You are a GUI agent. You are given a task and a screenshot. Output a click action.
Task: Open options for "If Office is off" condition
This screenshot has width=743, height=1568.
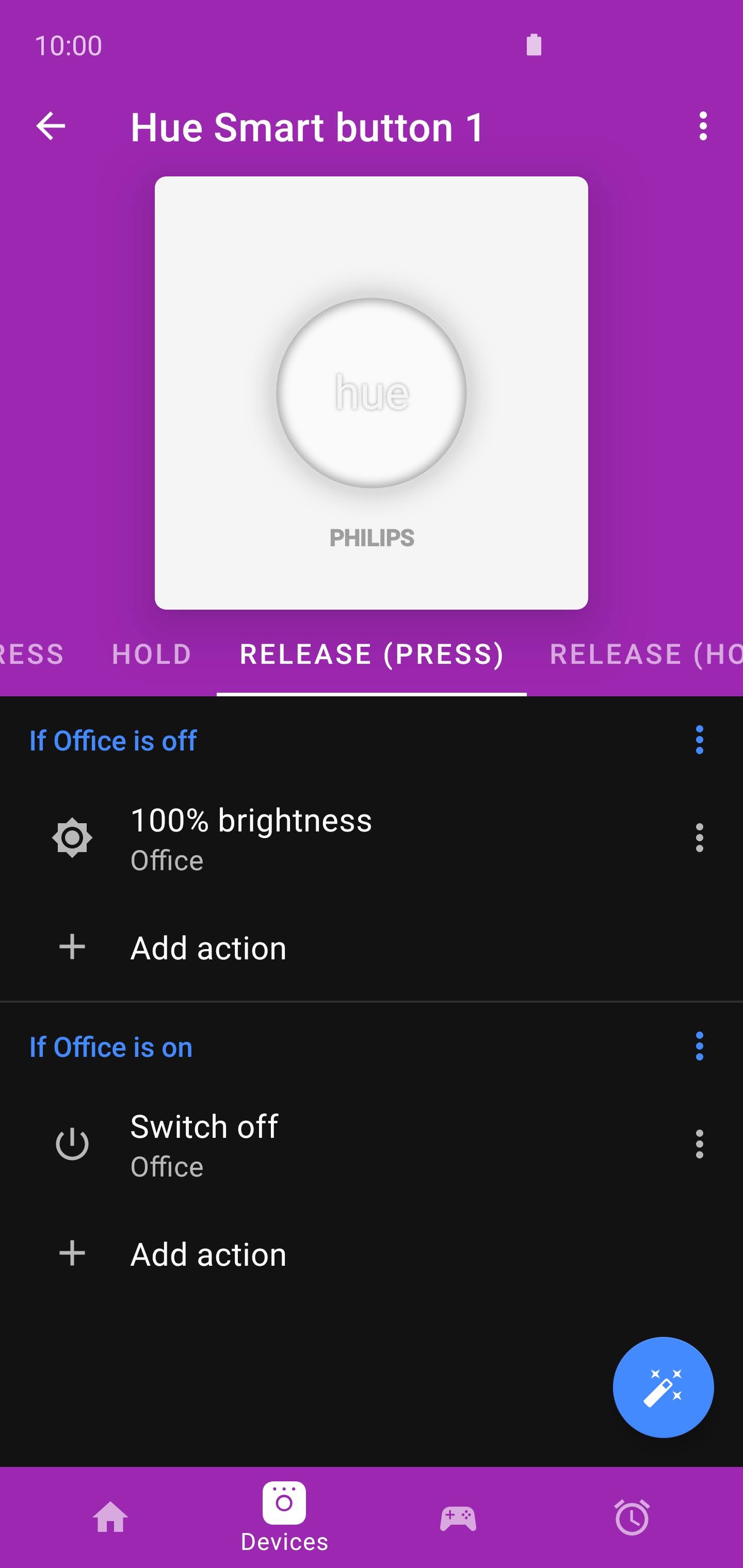click(x=699, y=740)
